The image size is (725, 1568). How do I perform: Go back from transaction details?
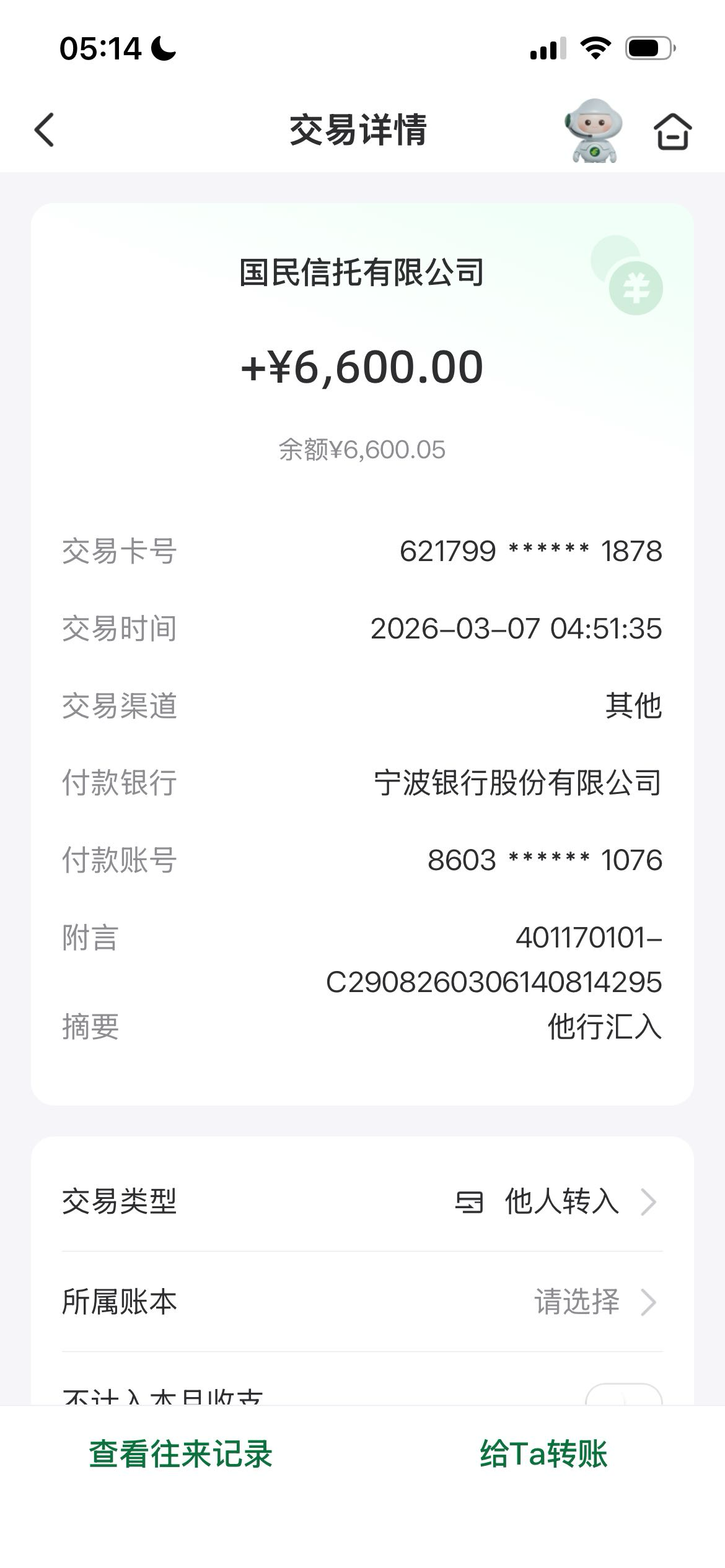[45, 130]
